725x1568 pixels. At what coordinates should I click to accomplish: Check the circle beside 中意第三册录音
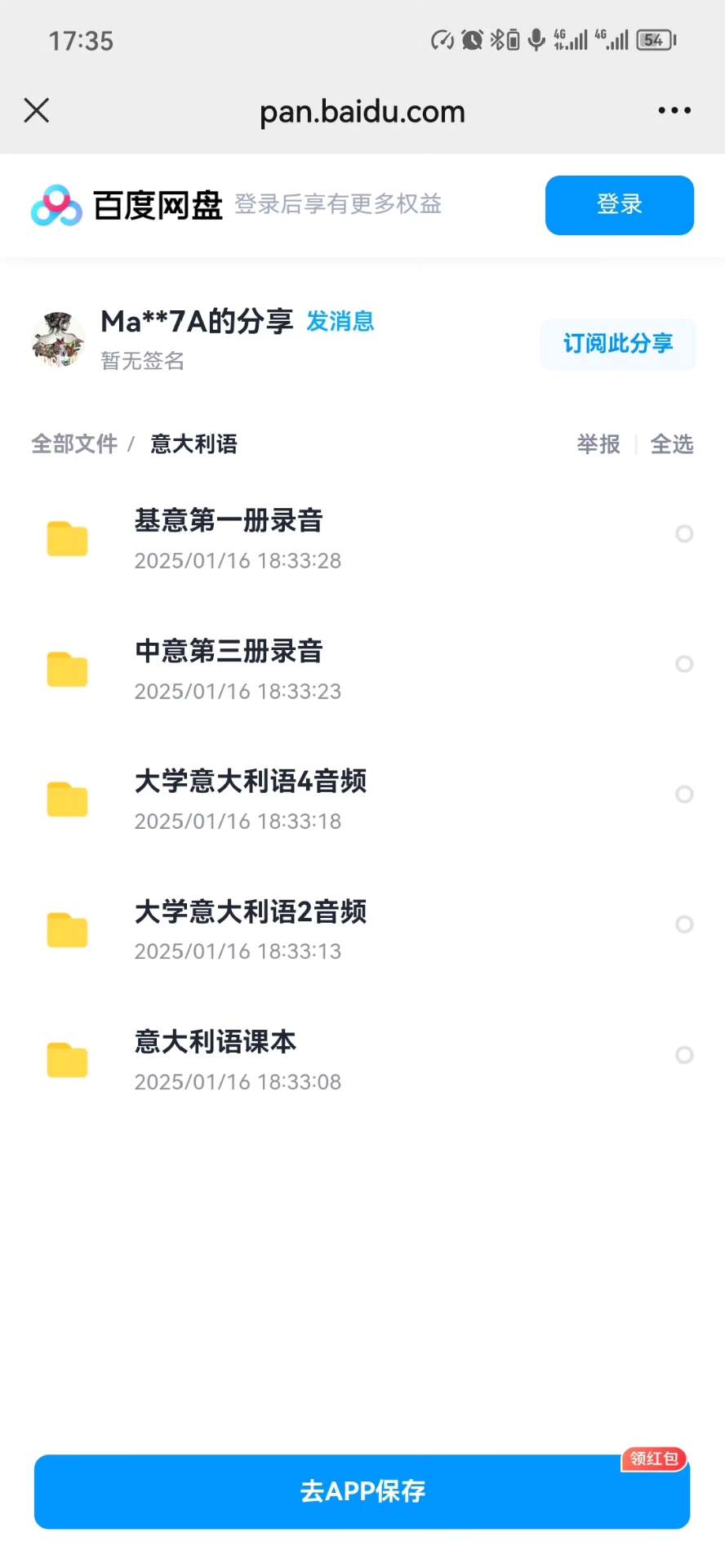[684, 664]
